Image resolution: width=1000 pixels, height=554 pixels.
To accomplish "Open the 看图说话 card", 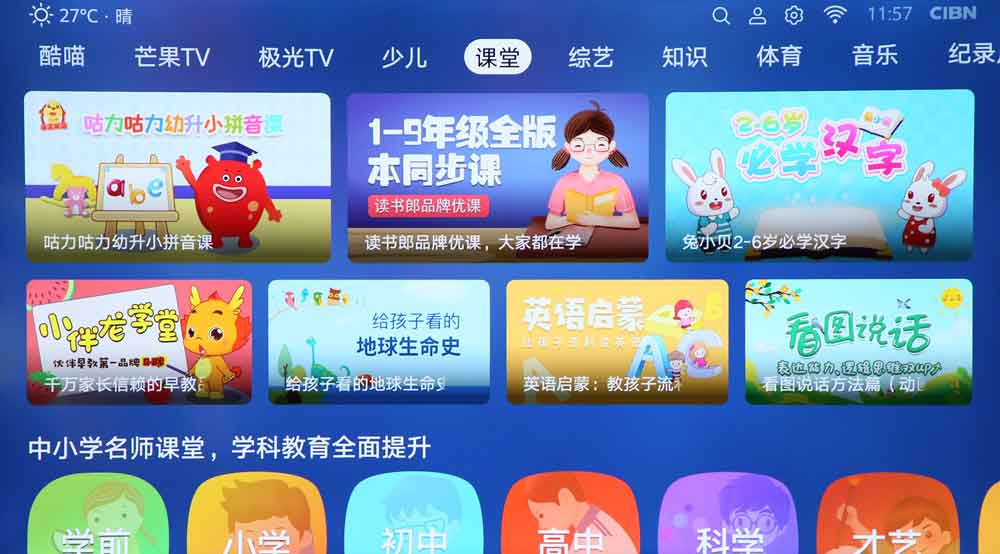I will point(858,341).
